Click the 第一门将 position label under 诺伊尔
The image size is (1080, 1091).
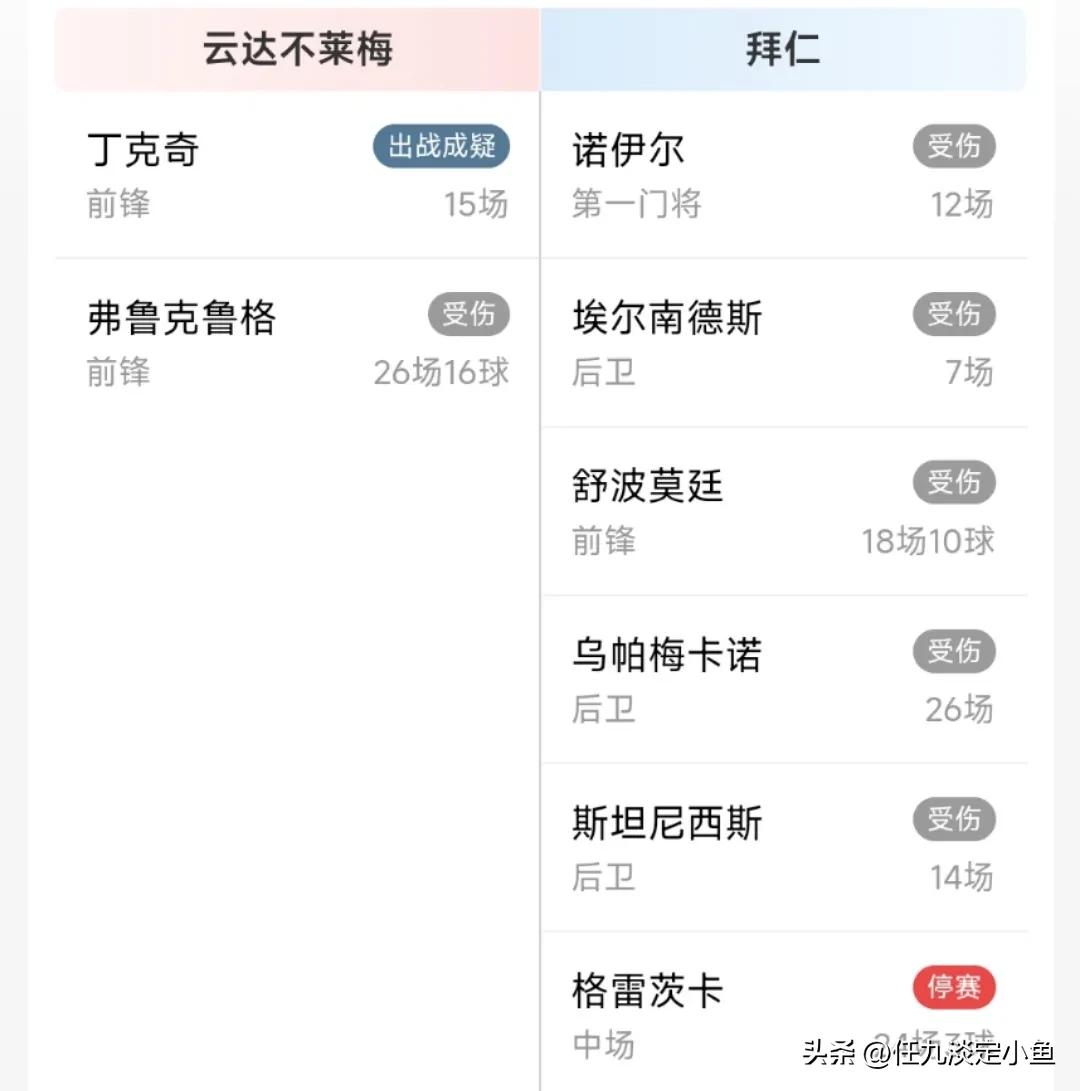[x=636, y=204]
